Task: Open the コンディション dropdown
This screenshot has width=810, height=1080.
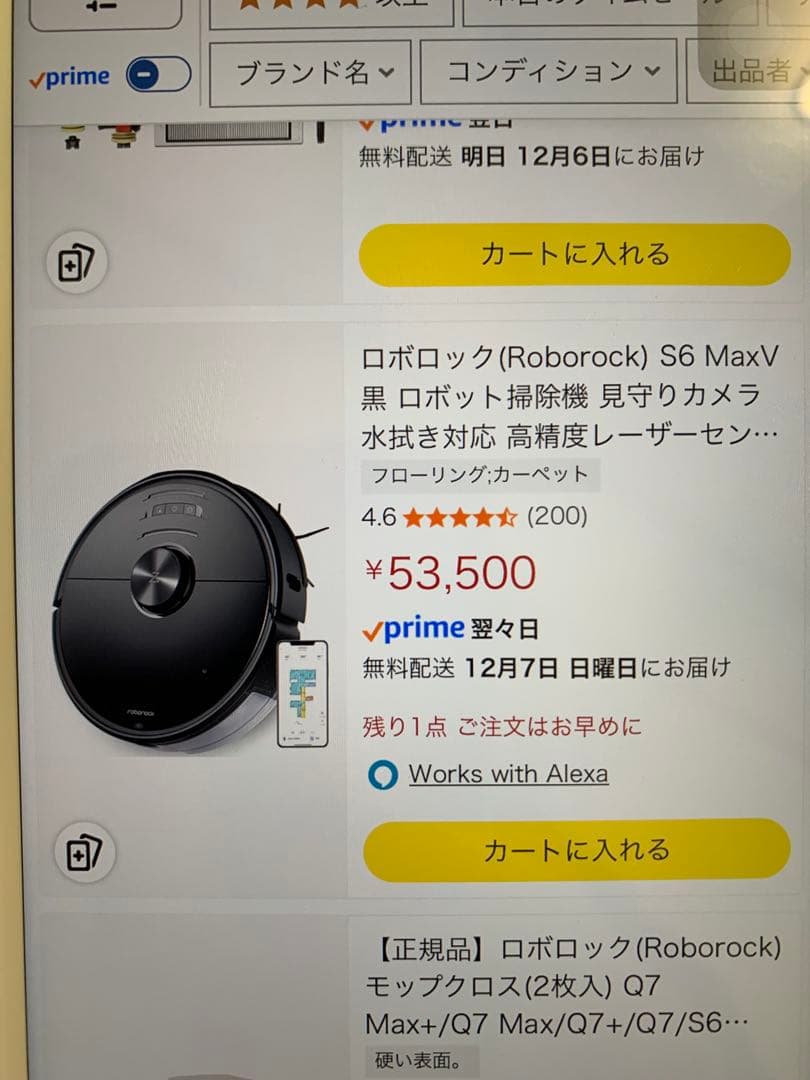Action: pyautogui.click(x=548, y=72)
